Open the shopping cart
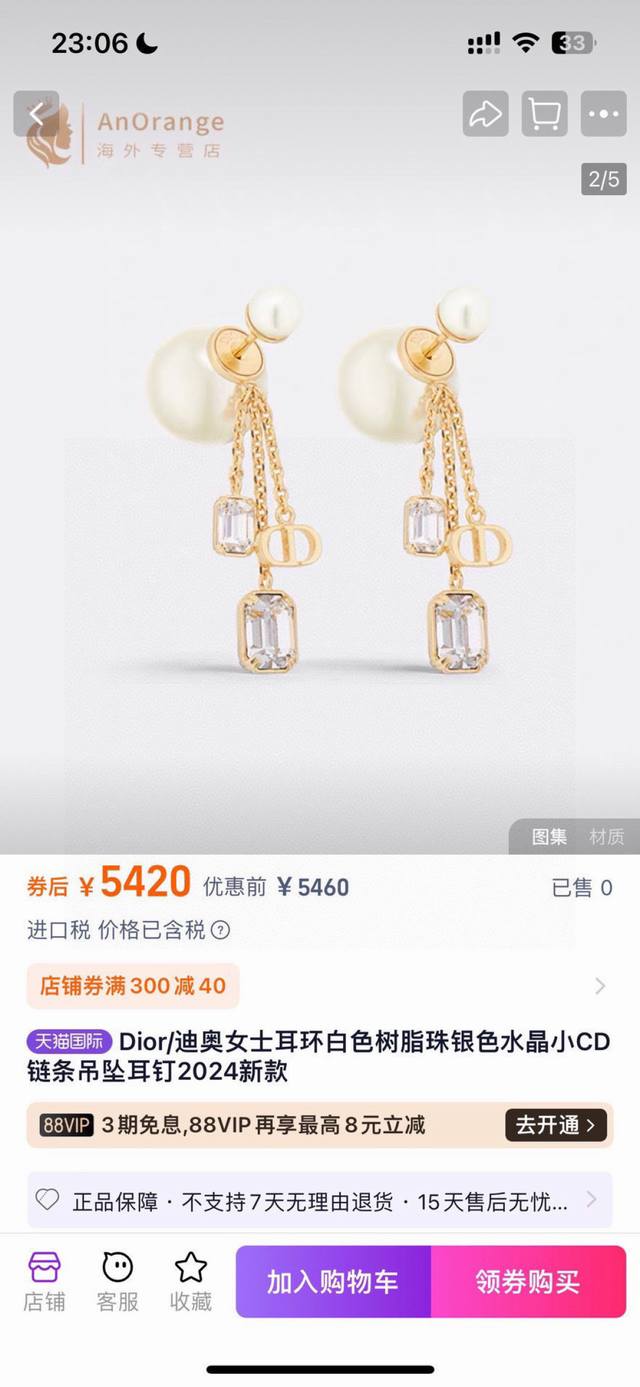The height and width of the screenshot is (1387, 640). [x=544, y=114]
